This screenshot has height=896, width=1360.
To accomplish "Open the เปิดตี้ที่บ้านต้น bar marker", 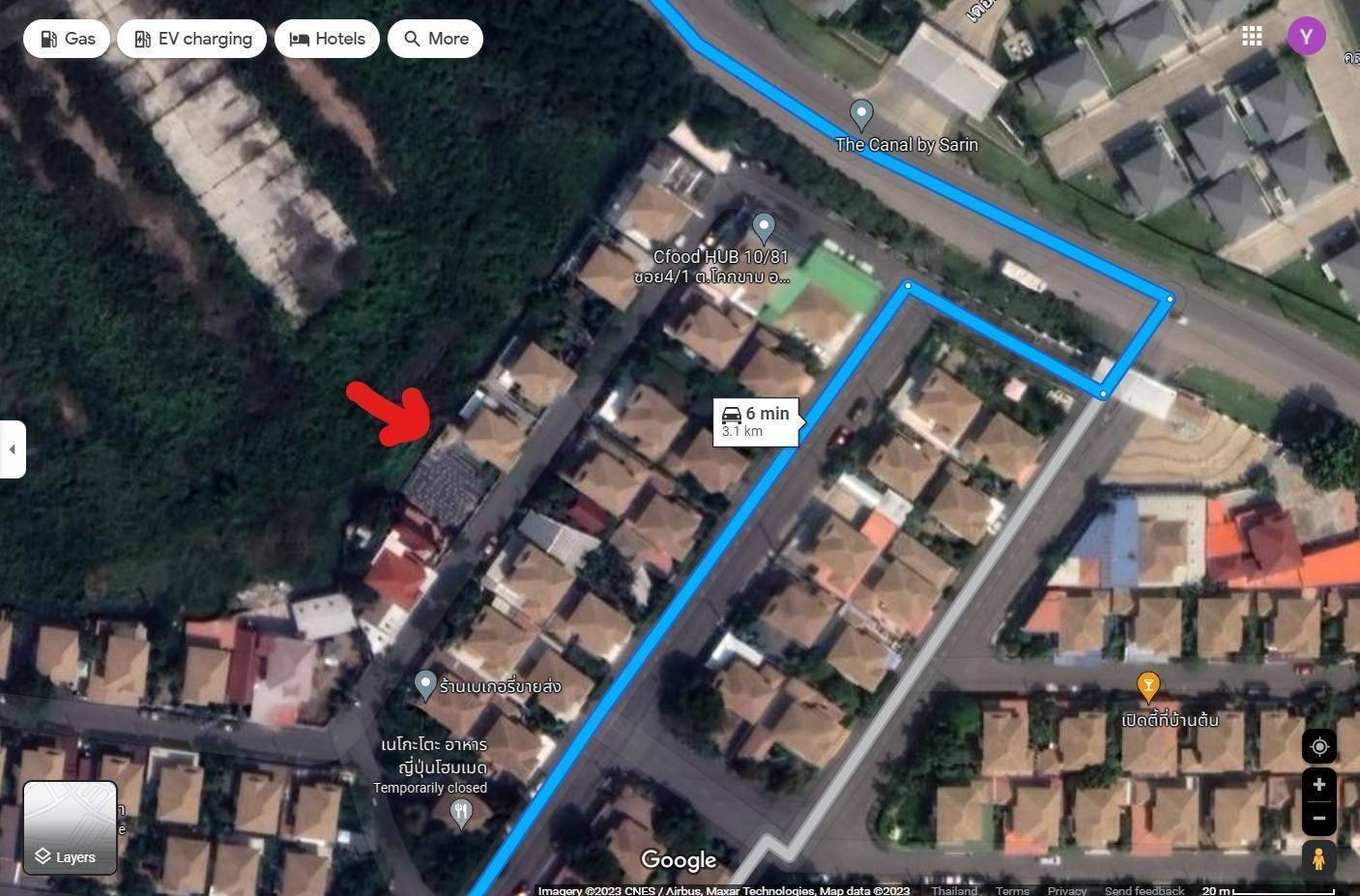I will click(1147, 686).
